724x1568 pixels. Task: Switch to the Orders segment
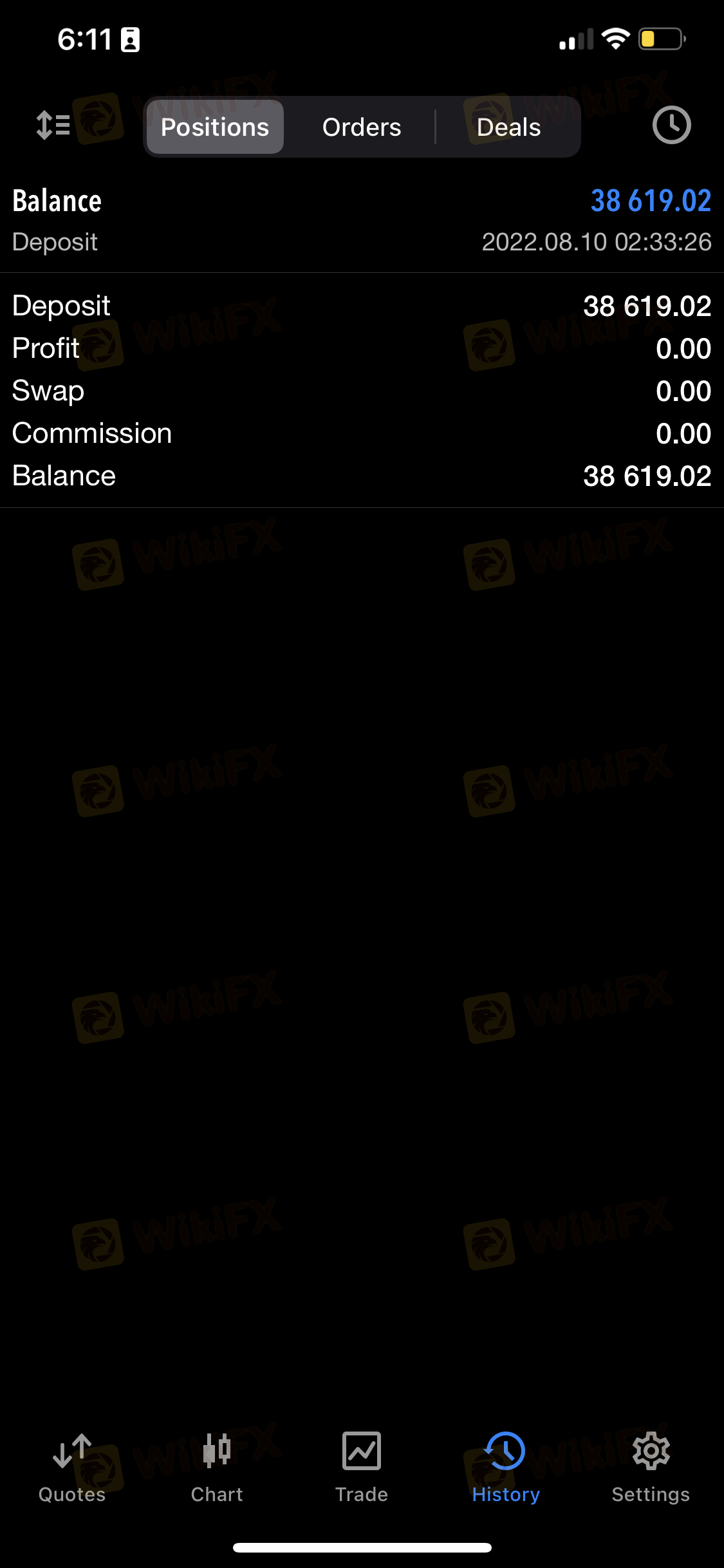pyautogui.click(x=361, y=127)
